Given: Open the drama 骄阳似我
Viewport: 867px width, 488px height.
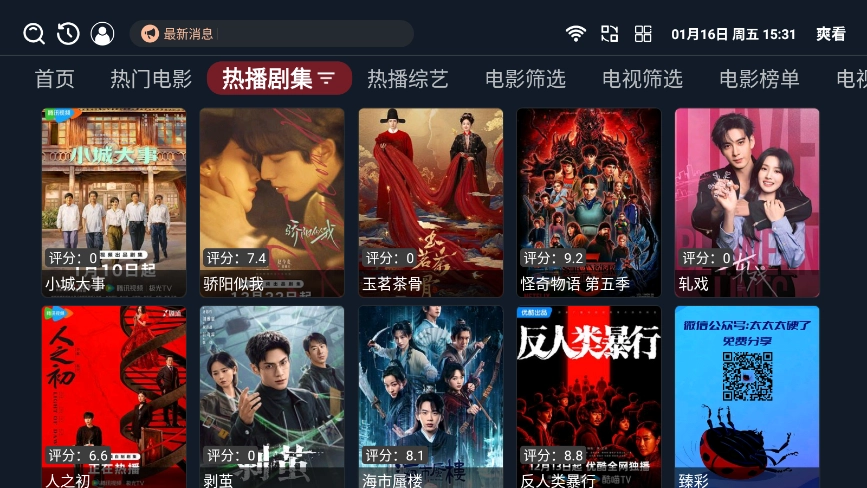Looking at the screenshot, I should 272,201.
